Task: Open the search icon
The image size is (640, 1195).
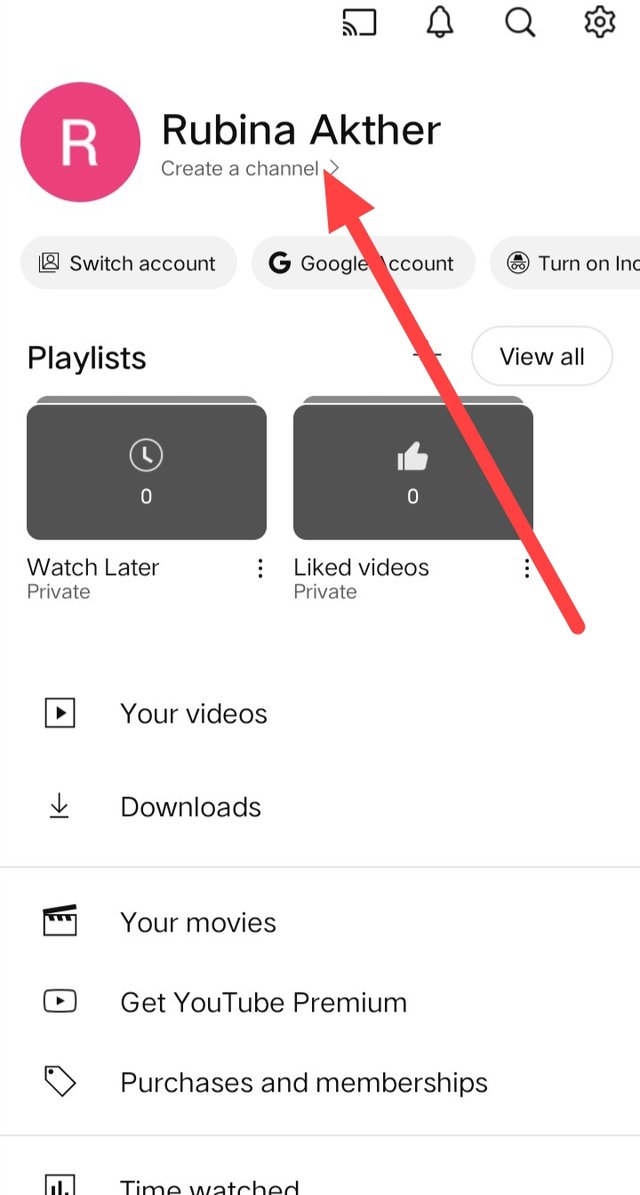Action: [x=520, y=22]
